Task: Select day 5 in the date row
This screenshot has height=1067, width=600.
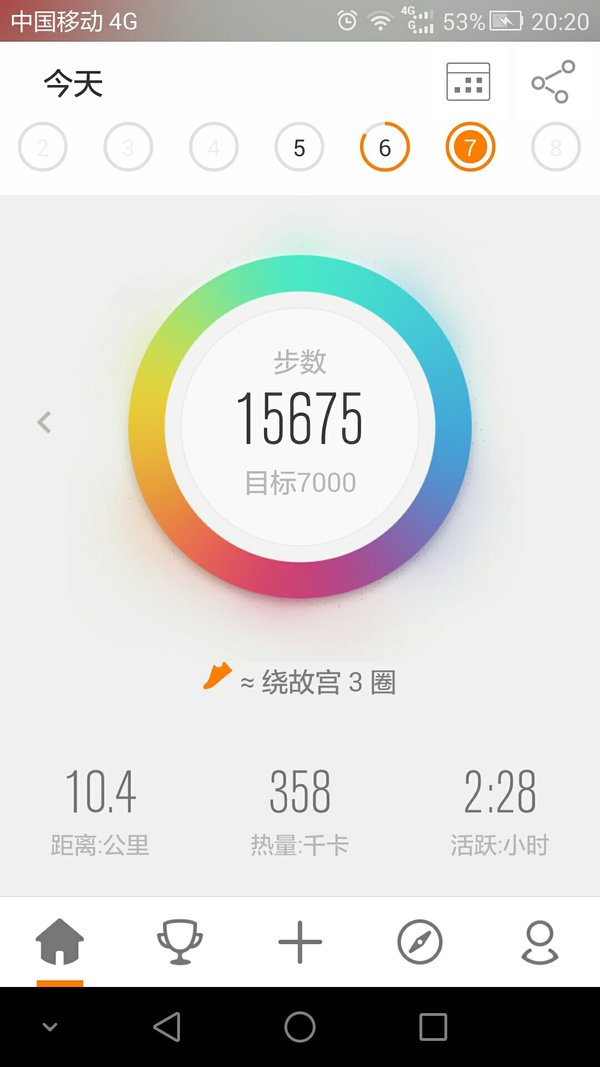Action: pos(299,147)
